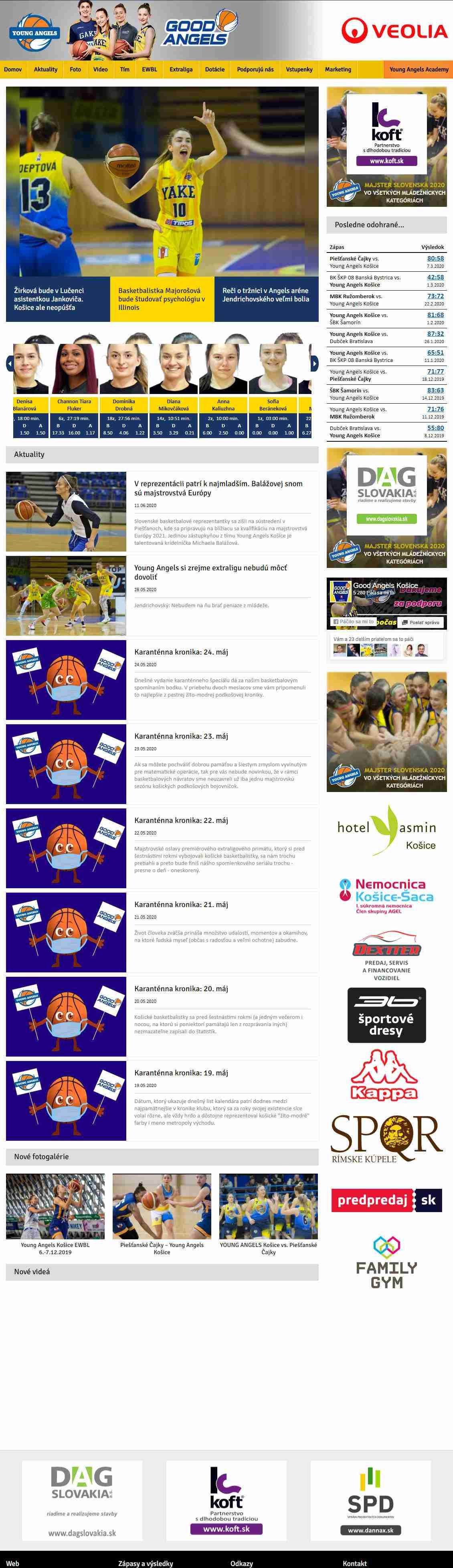Viewport: 453px width, 1568px height.
Task: Open Young Angels Academy tab
Action: click(x=418, y=69)
